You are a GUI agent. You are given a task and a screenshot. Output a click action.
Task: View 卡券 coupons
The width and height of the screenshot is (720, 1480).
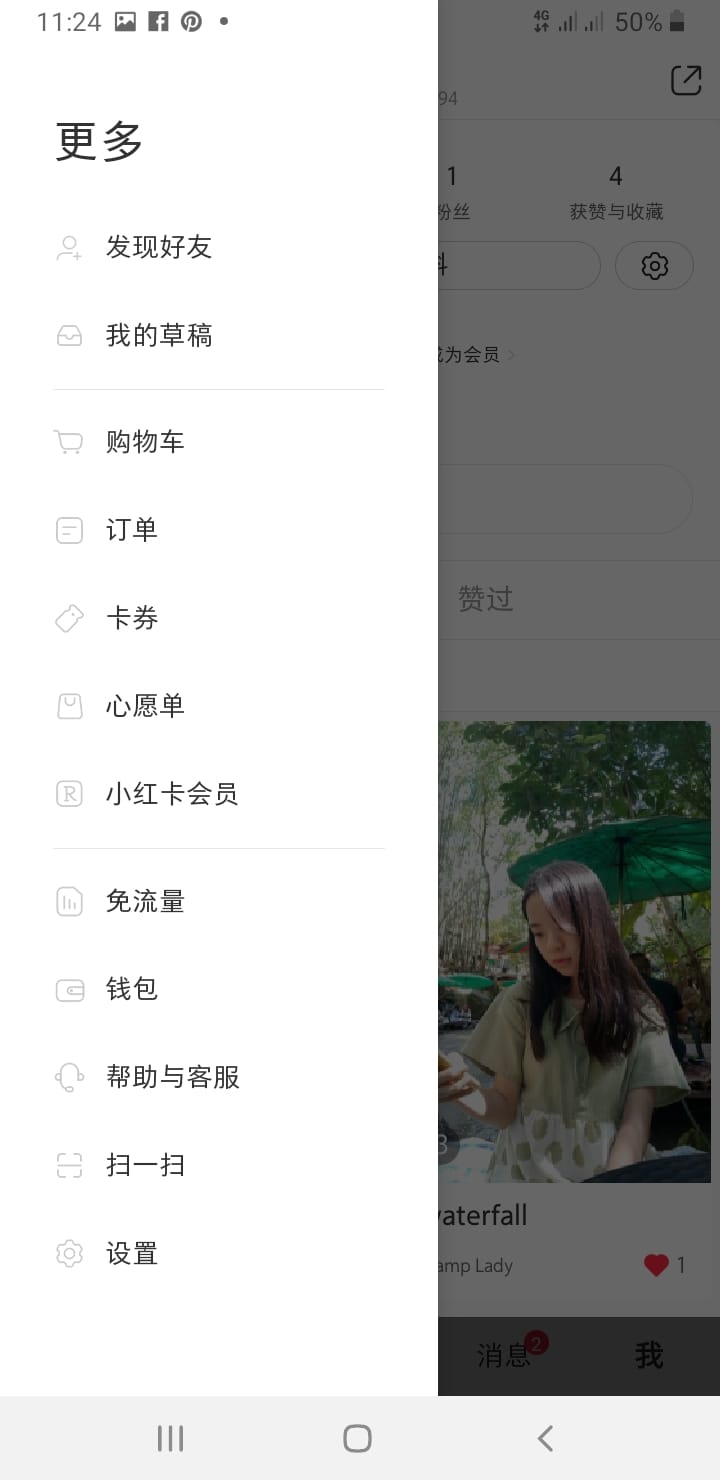(x=132, y=618)
